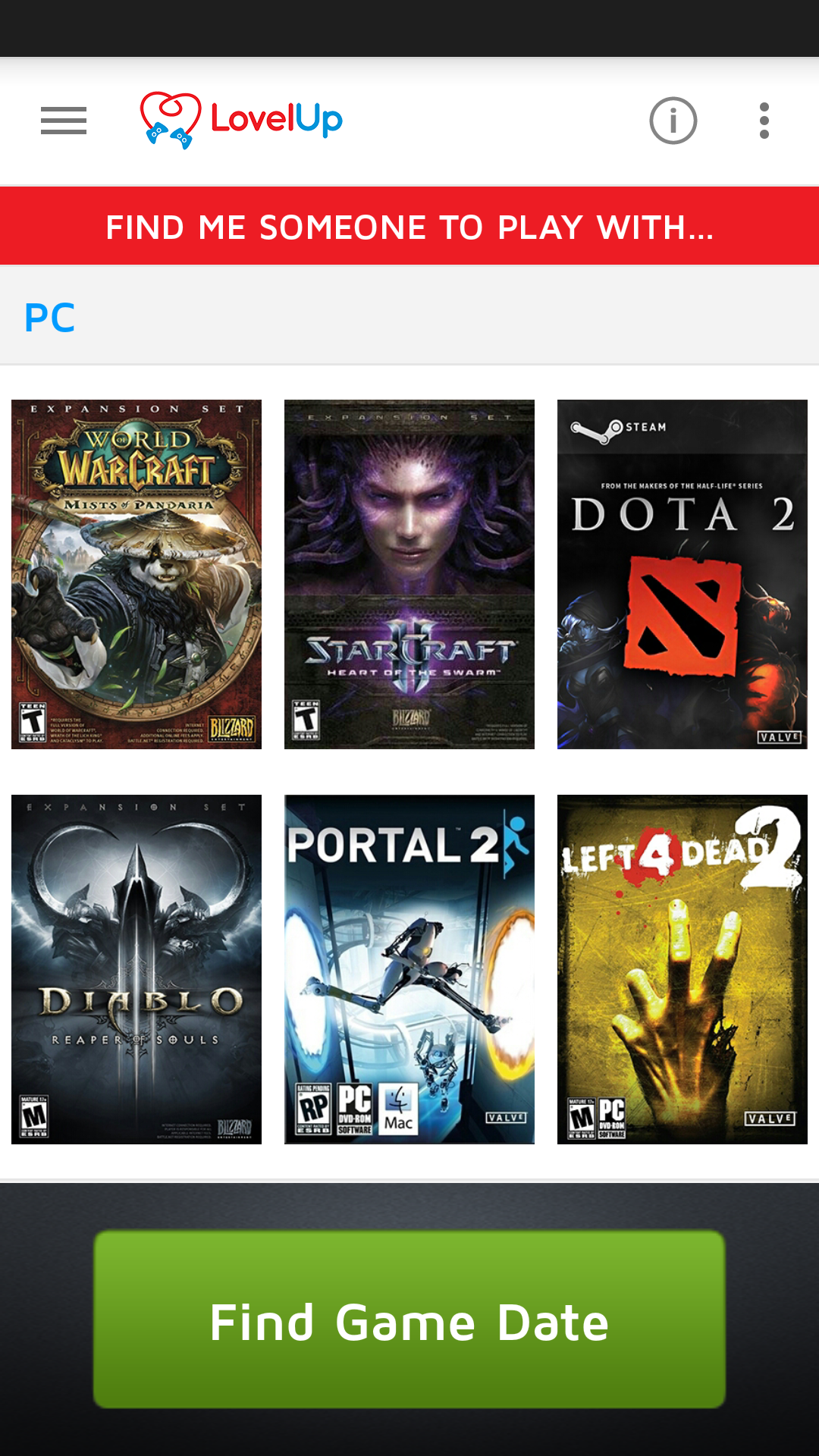Open the three-dot overflow menu
The width and height of the screenshot is (819, 1456).
click(764, 121)
